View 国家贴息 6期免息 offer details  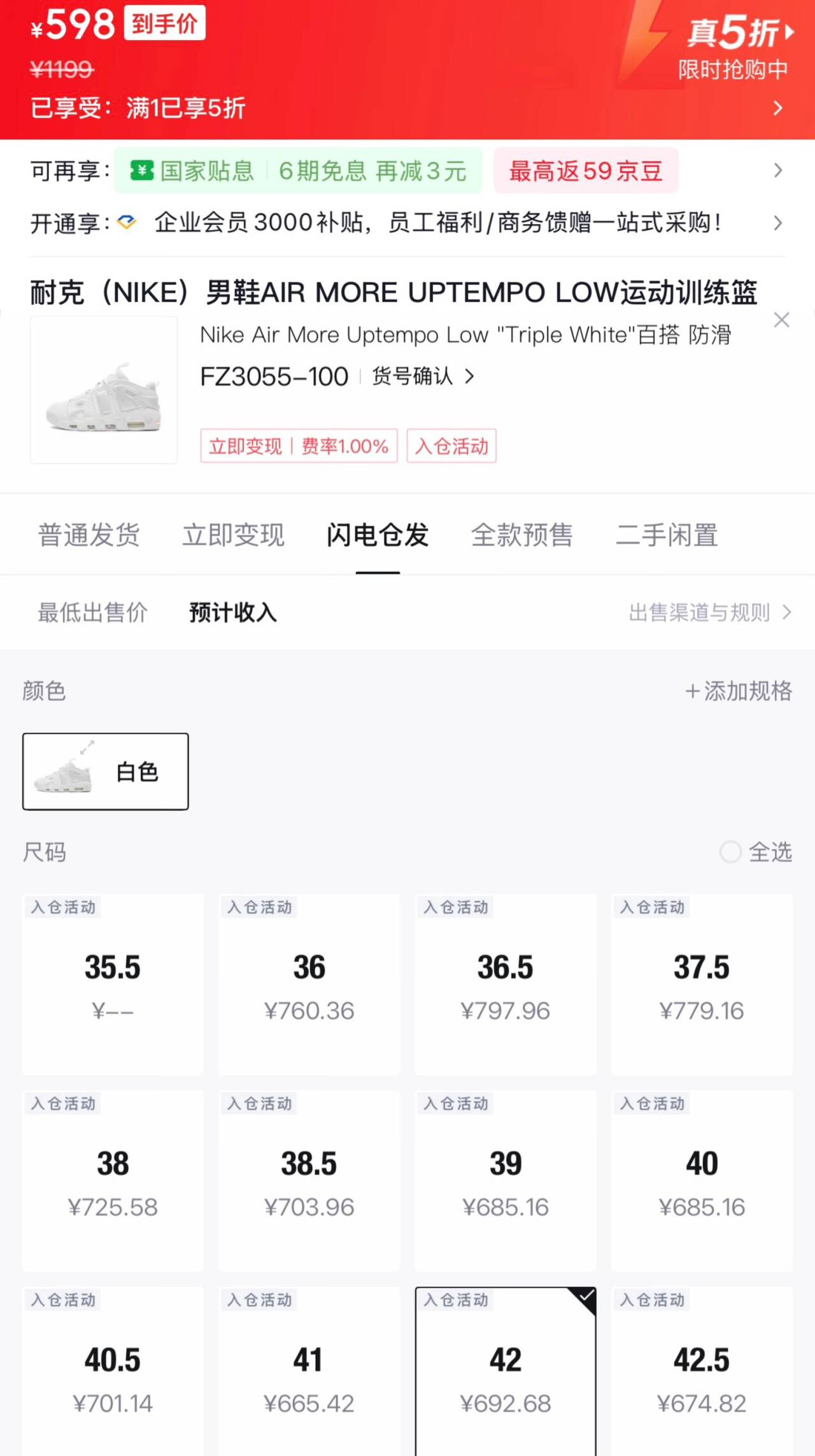[298, 171]
